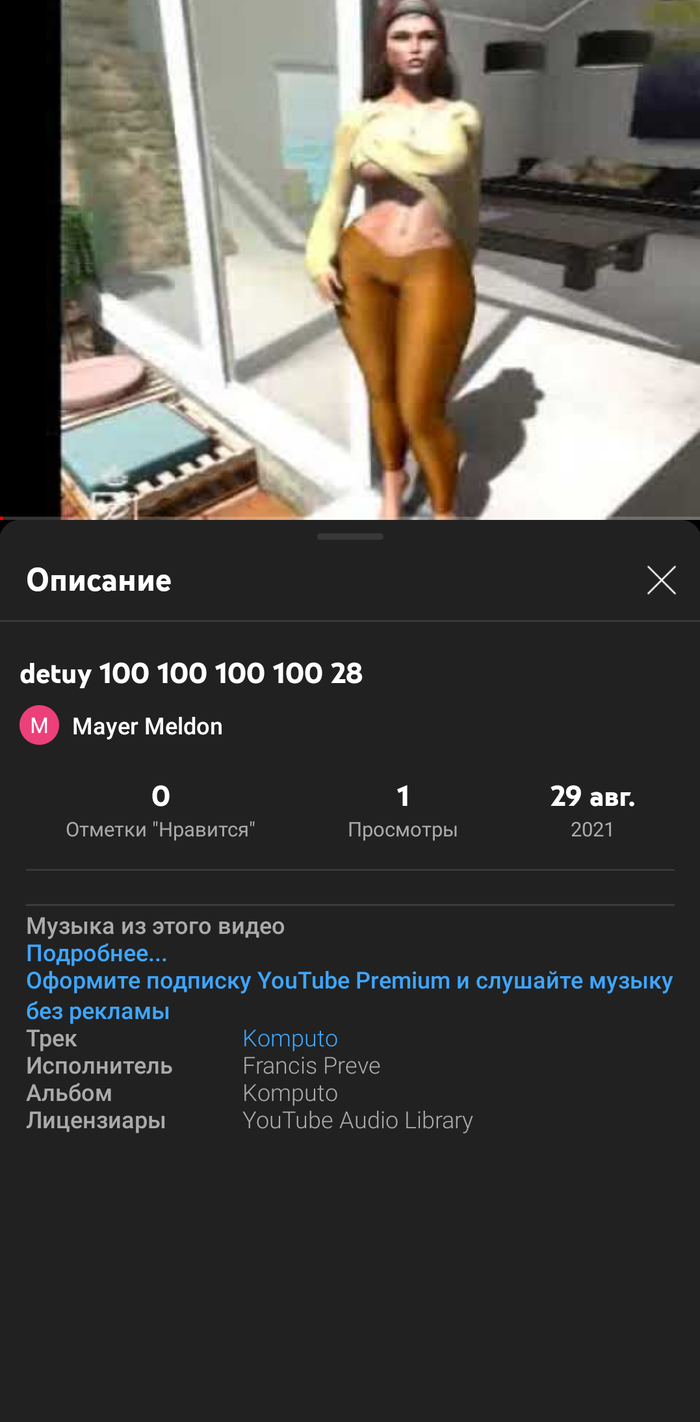This screenshot has height=1422, width=700.
Task: Open the Mayer Meldon channel
Action: pos(146,726)
